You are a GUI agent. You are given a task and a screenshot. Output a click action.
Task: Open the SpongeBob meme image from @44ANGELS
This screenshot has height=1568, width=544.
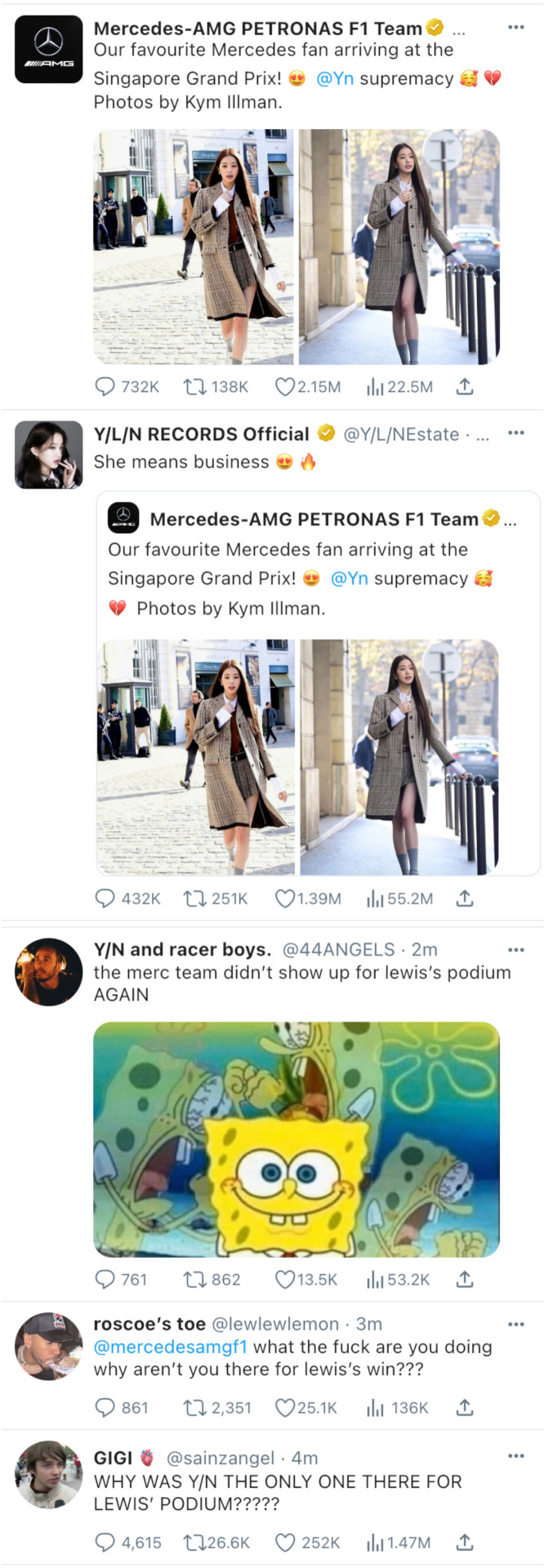(296, 1138)
